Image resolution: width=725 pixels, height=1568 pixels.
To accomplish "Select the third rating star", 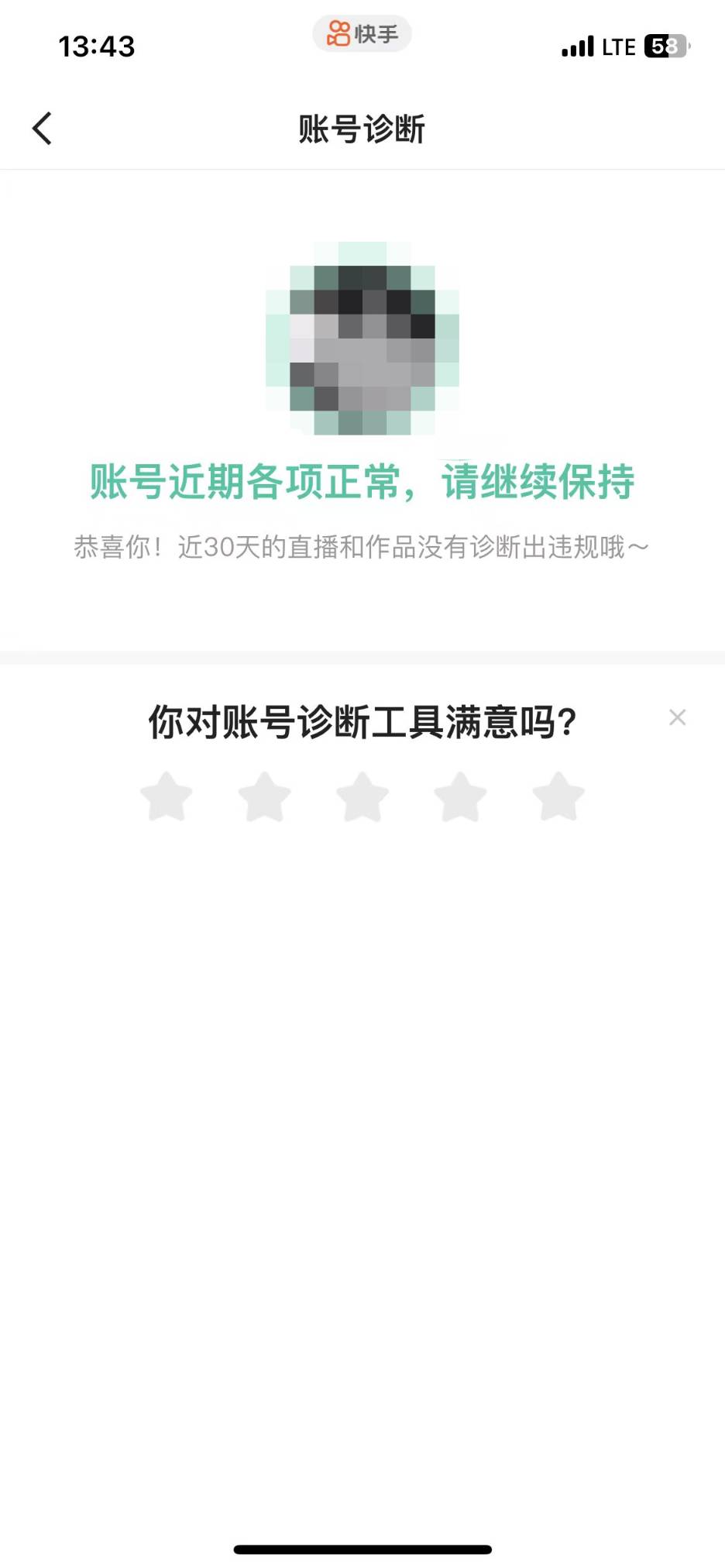I will pyautogui.click(x=362, y=796).
